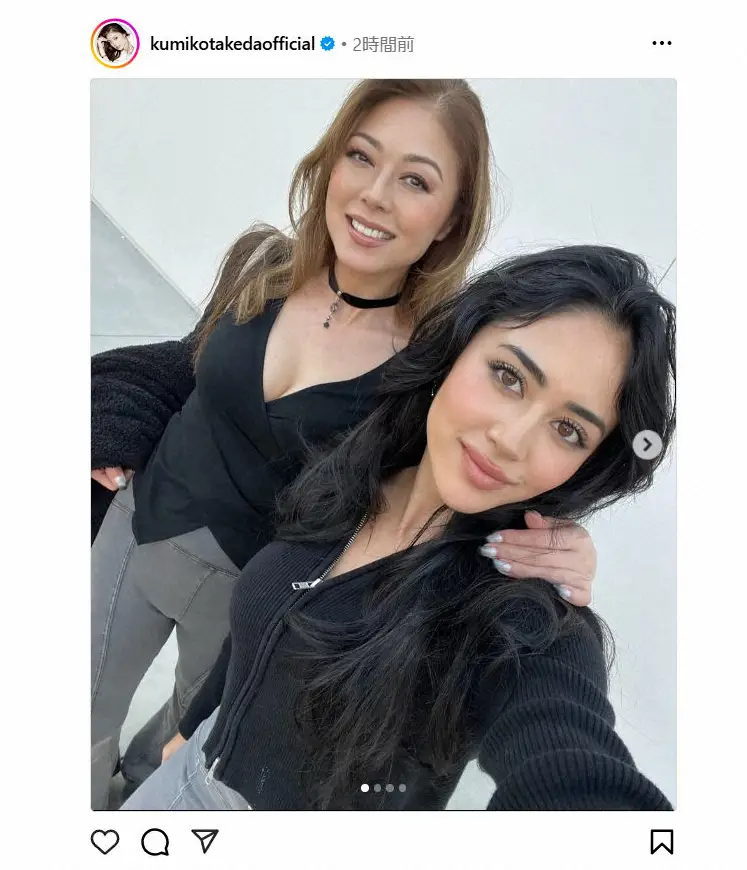Viewport: 747px width, 870px height.
Task: Save the post with the bookmark icon
Action: coord(661,843)
